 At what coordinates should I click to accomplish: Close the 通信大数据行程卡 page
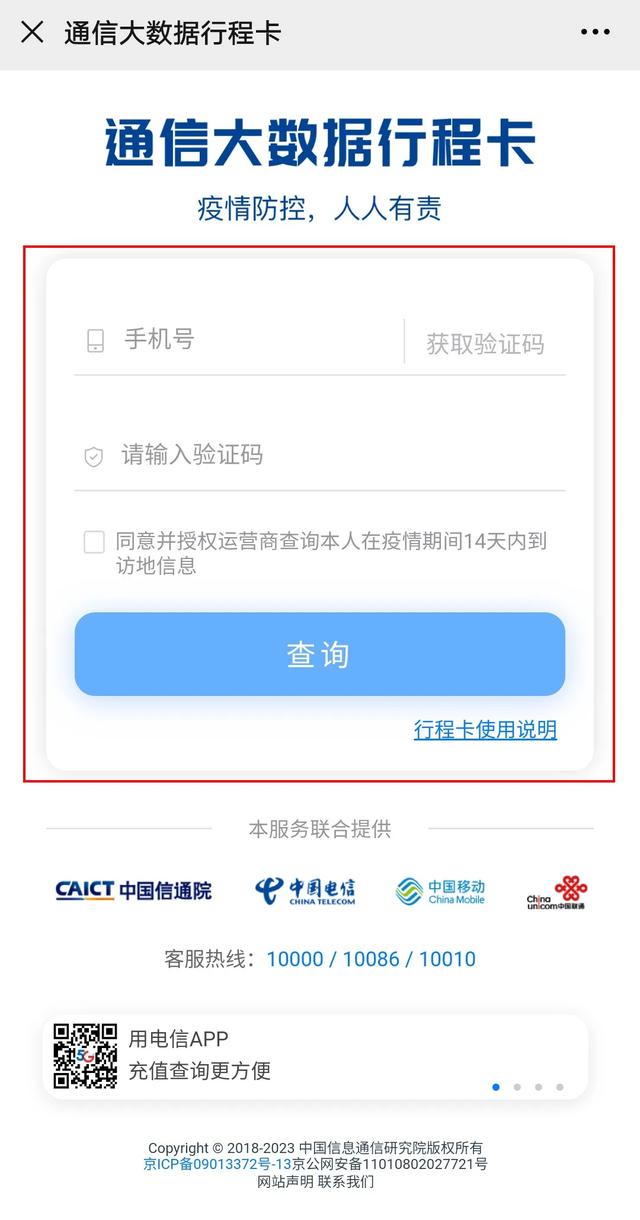click(32, 32)
